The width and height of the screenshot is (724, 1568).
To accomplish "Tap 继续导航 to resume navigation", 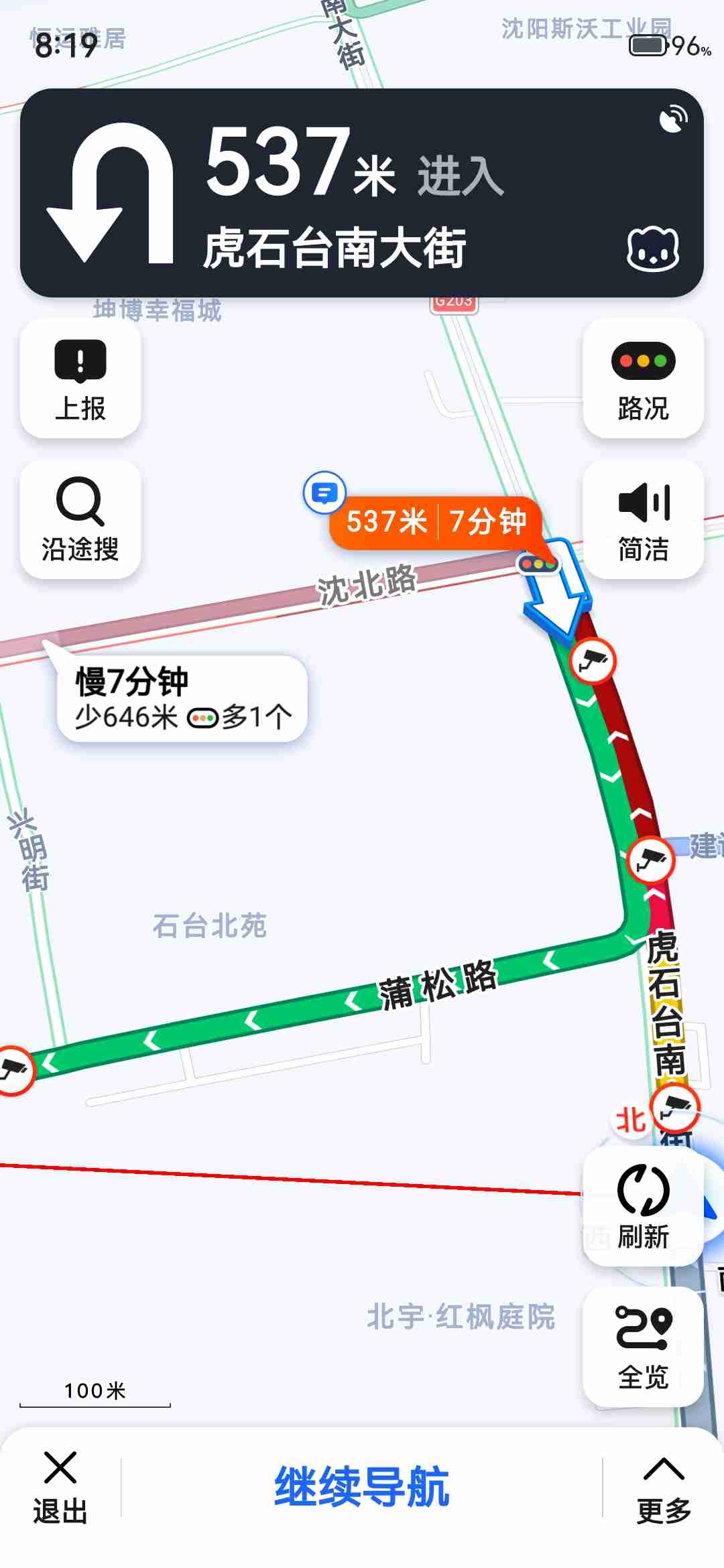I will click(362, 1486).
